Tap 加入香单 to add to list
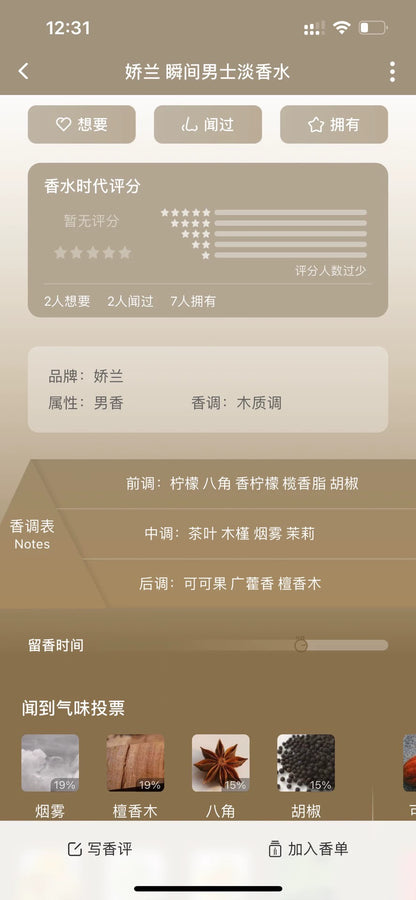The width and height of the screenshot is (416, 900). 308,849
